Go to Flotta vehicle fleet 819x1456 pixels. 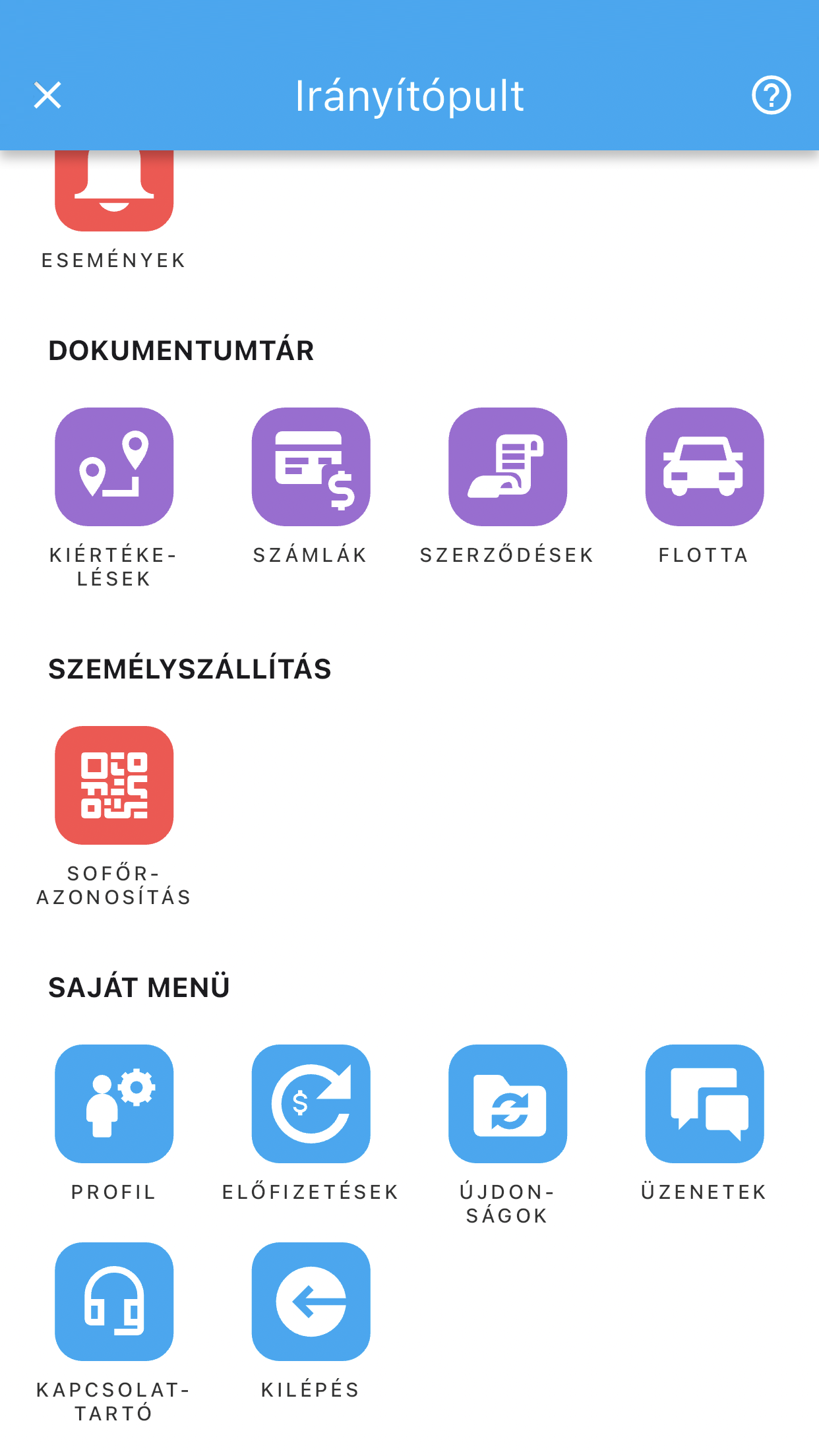click(x=704, y=467)
